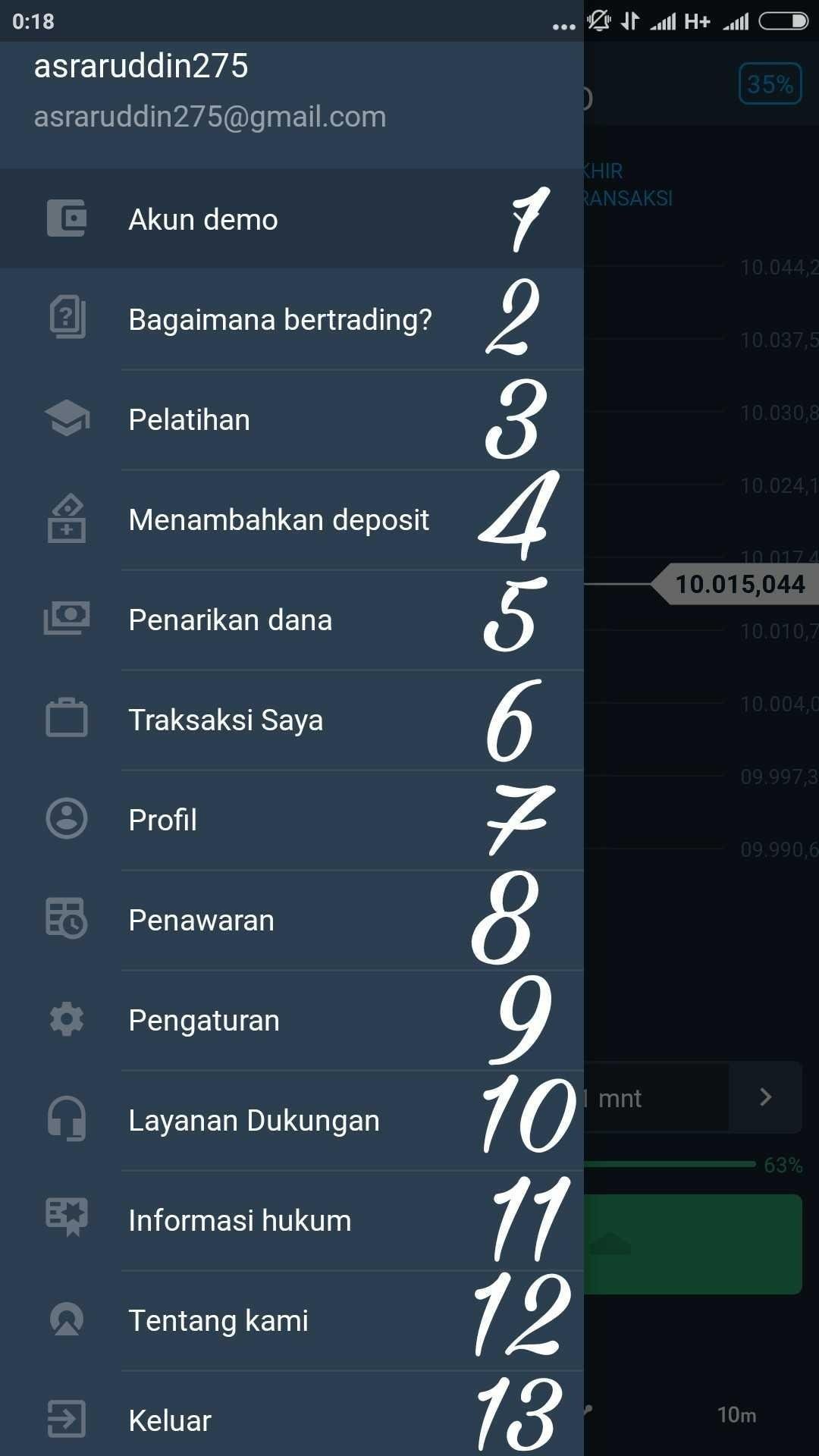This screenshot has width=819, height=1456.
Task: Select Penarikan dana
Action: point(292,620)
